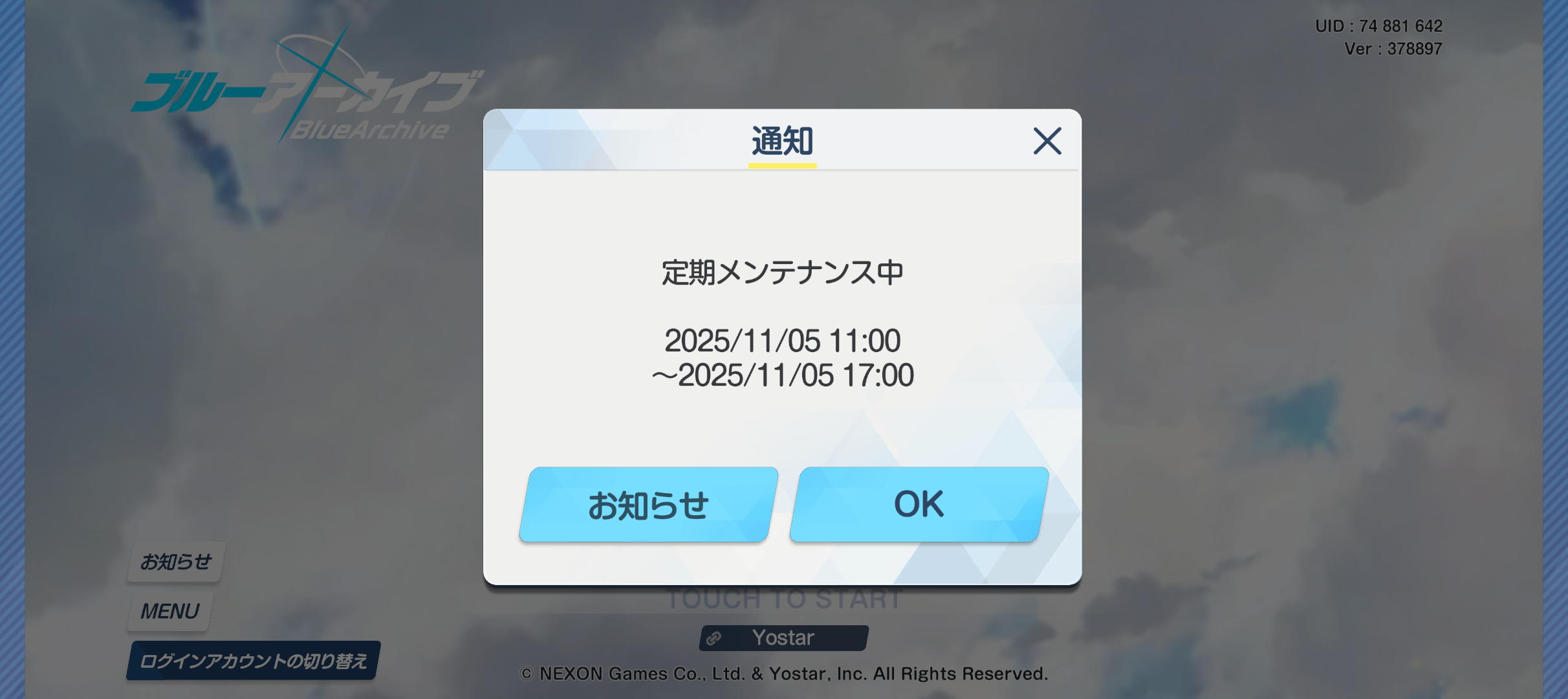Tap the お知らせ button in the dialog
Screen dimensions: 1568x699
pyautogui.click(x=649, y=505)
